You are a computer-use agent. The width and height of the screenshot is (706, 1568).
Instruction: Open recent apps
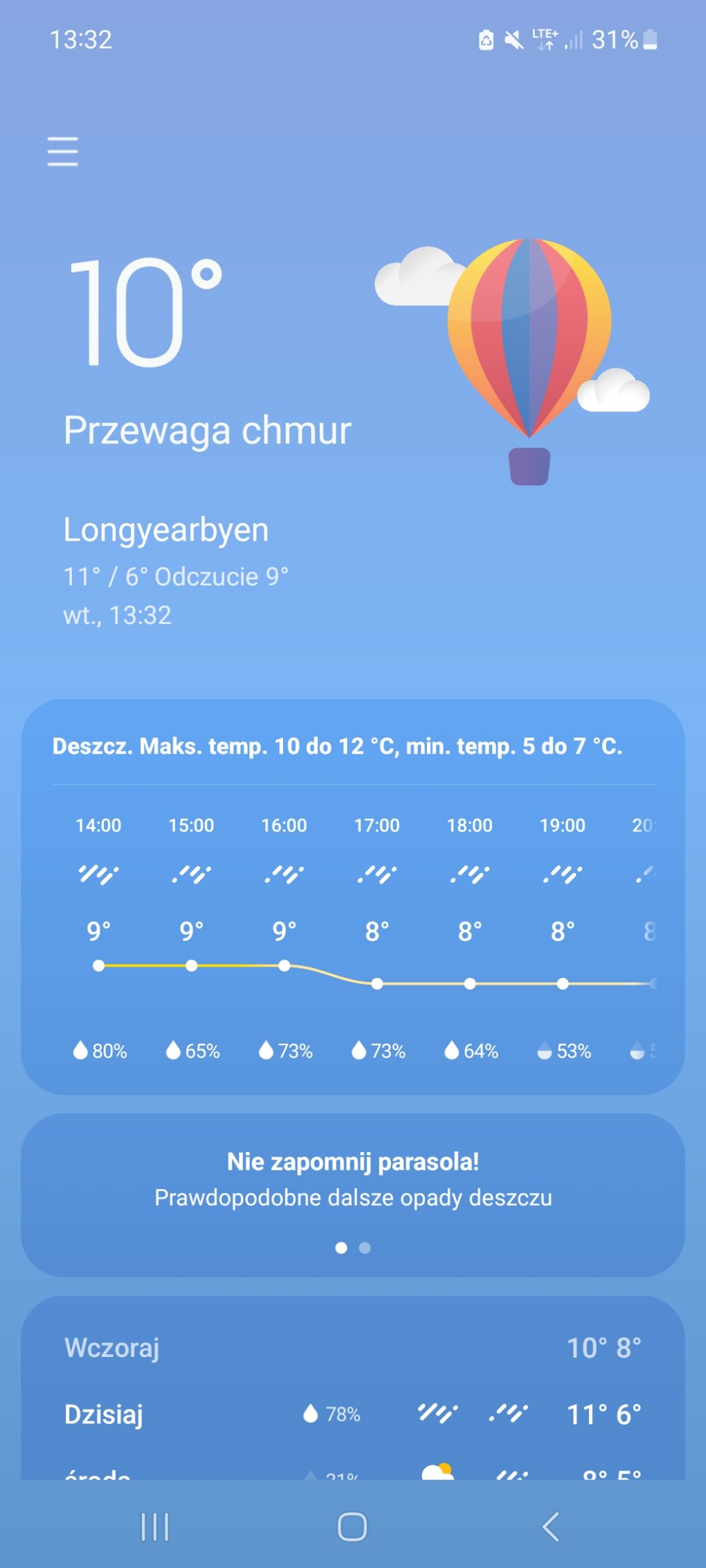point(155,1526)
